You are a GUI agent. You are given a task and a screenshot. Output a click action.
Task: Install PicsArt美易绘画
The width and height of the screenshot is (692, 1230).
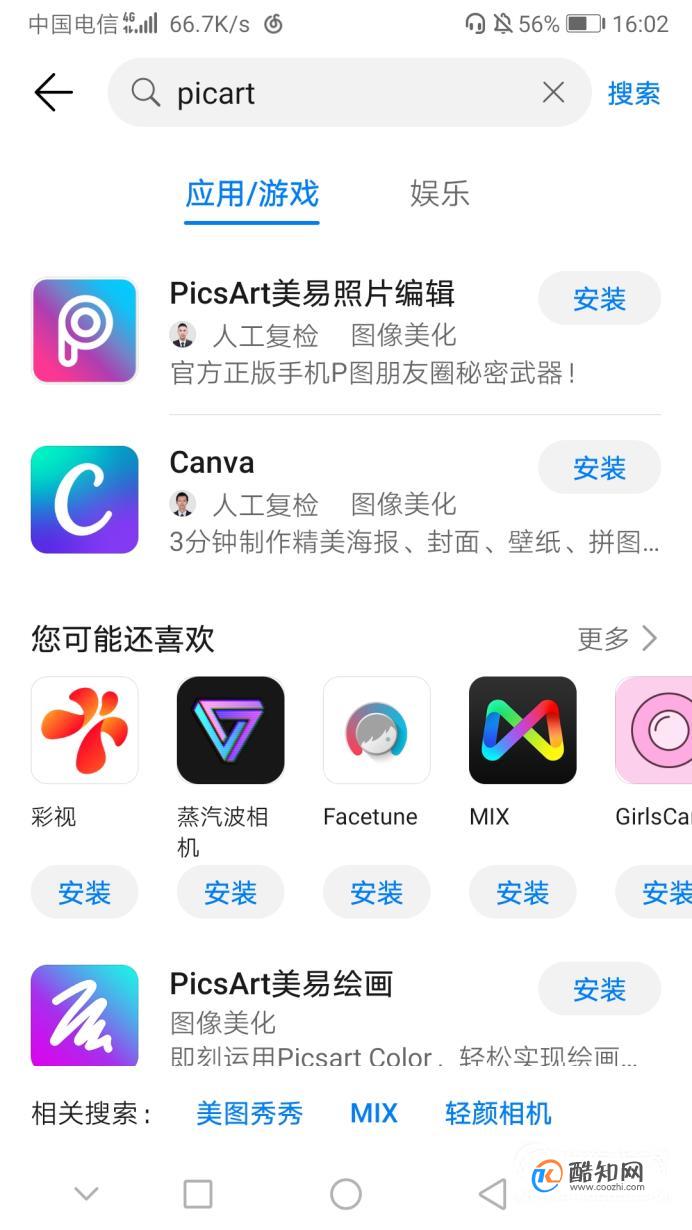[599, 989]
